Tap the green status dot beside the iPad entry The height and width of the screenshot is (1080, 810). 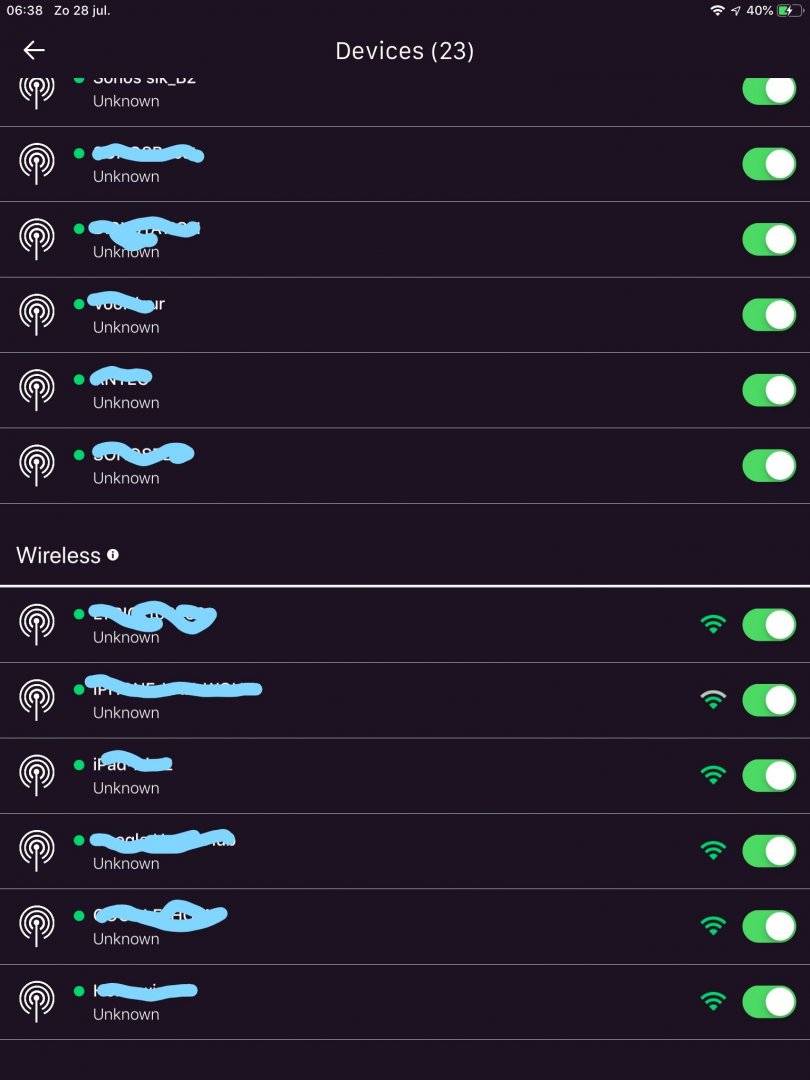click(x=79, y=764)
